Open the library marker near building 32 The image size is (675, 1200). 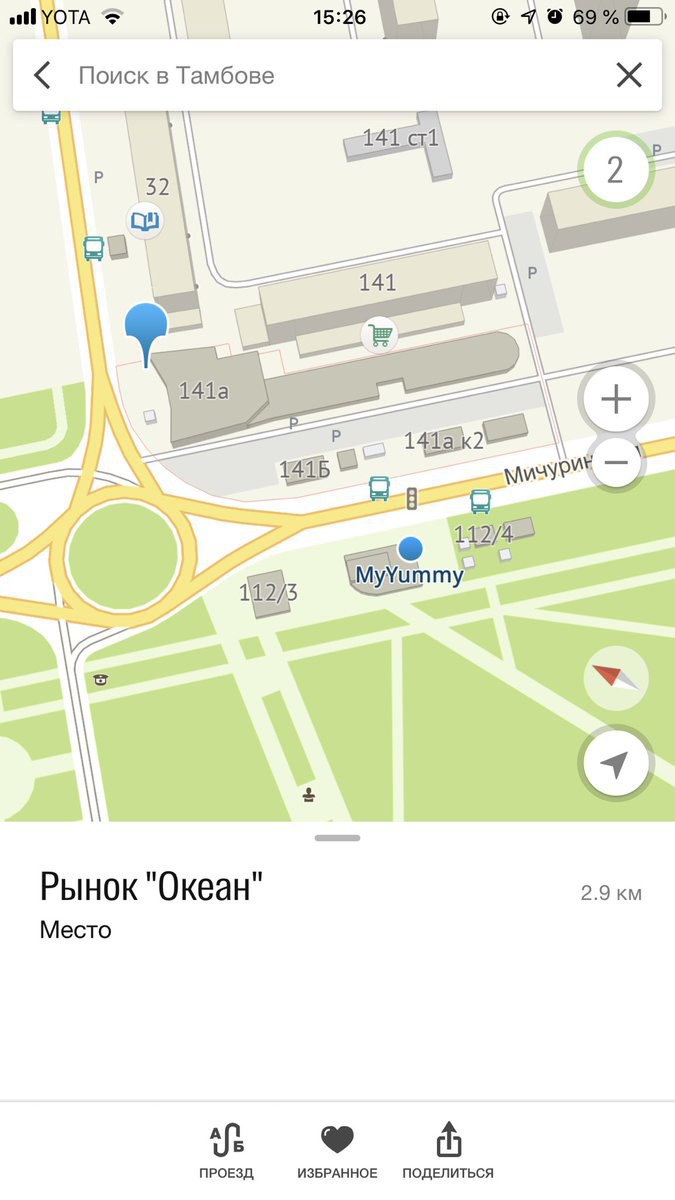click(145, 220)
